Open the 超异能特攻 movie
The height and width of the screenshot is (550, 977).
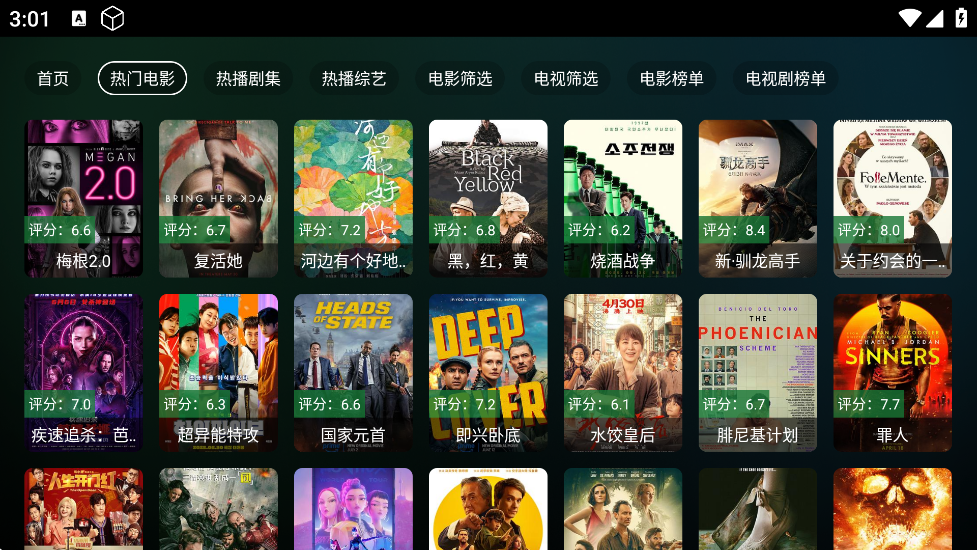pyautogui.click(x=218, y=372)
